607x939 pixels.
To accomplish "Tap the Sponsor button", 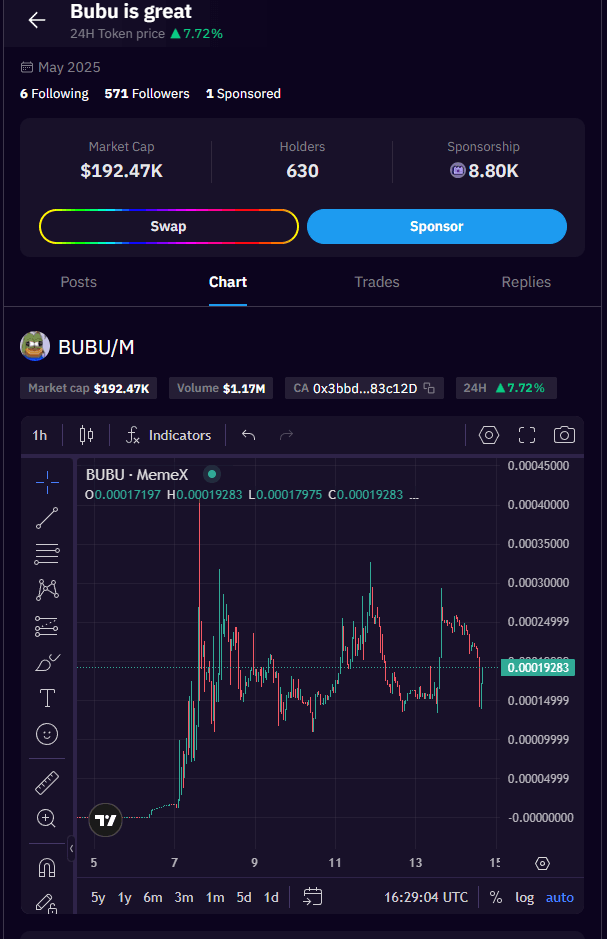I will point(436,227).
